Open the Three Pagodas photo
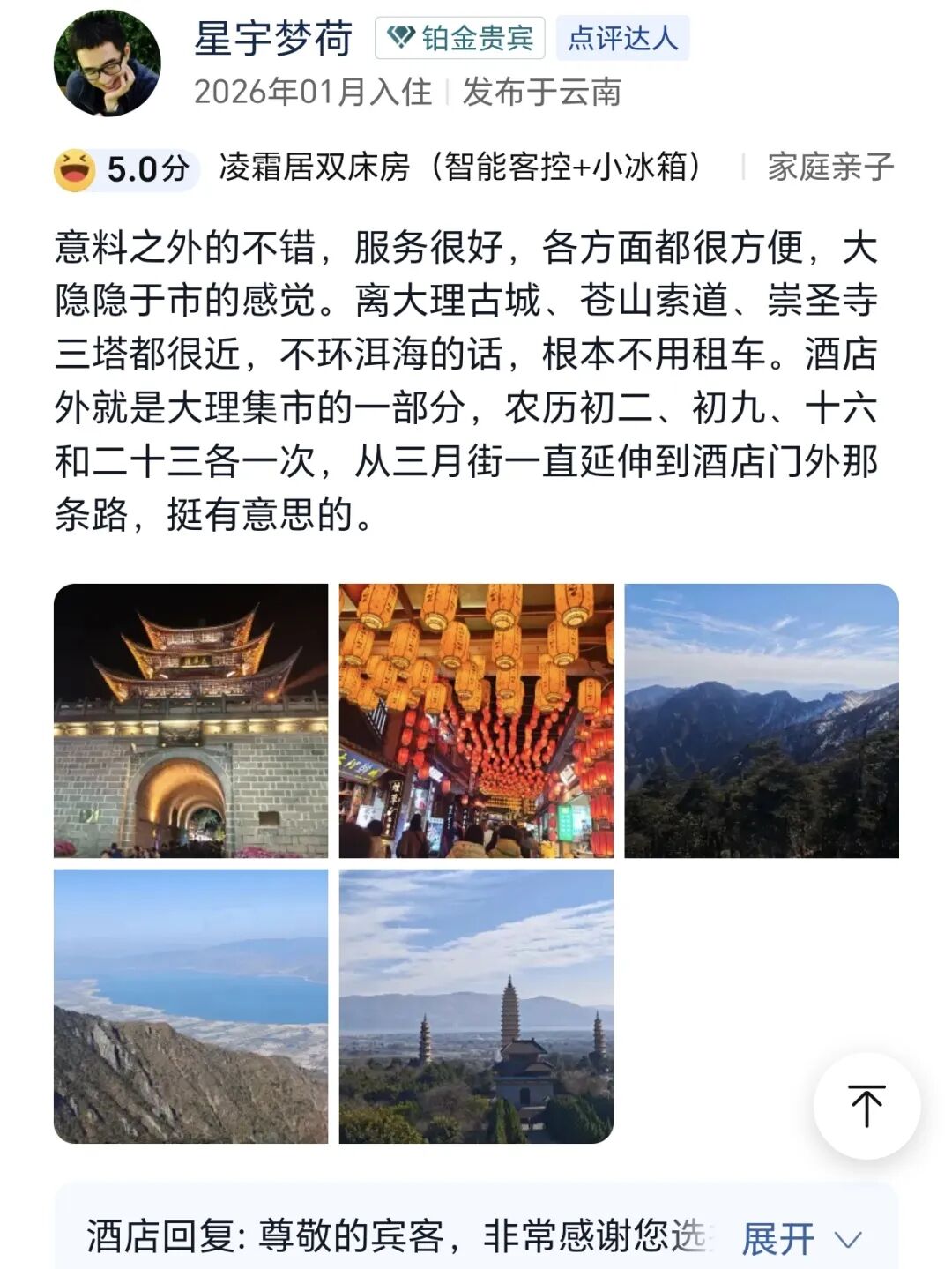Image resolution: width=952 pixels, height=1269 pixels. click(476, 1006)
